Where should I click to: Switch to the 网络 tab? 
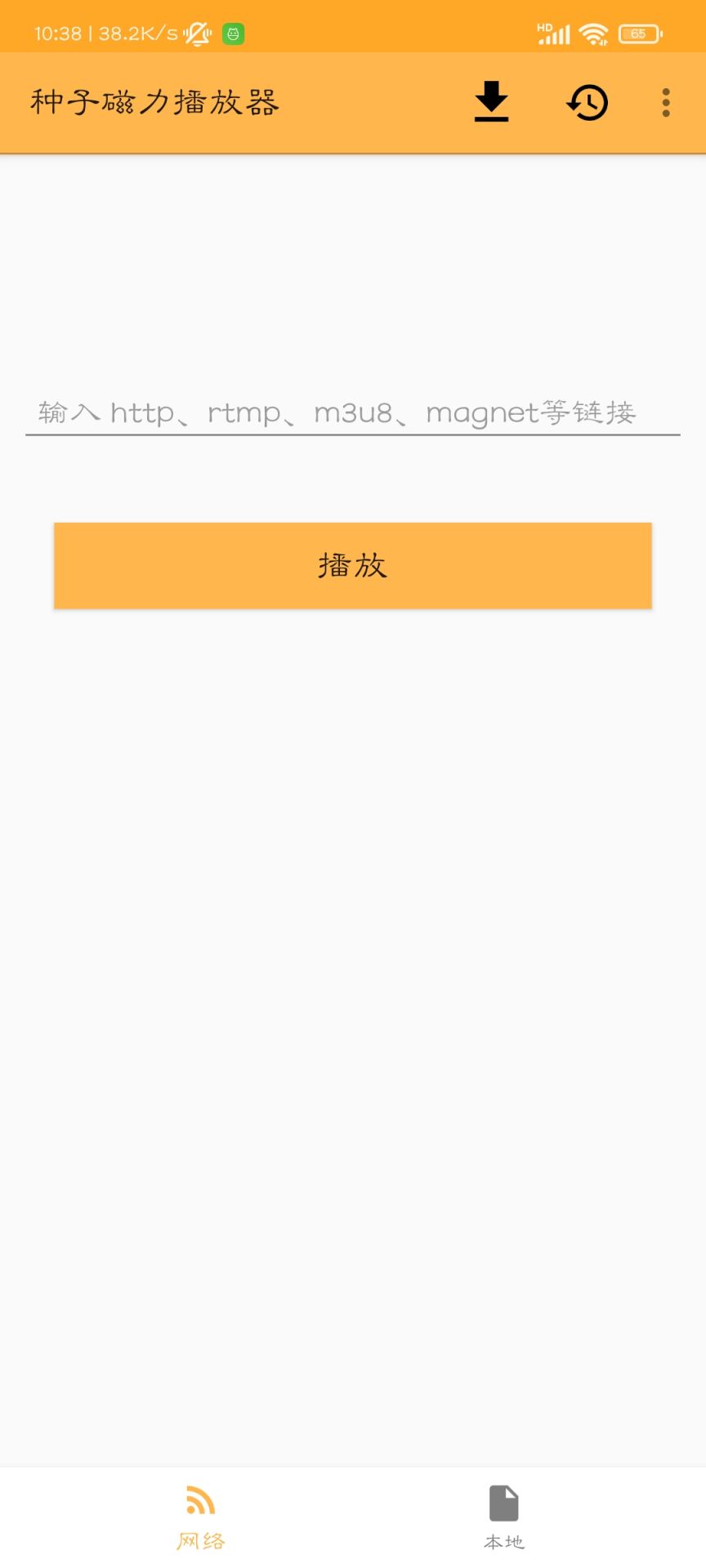(200, 1517)
